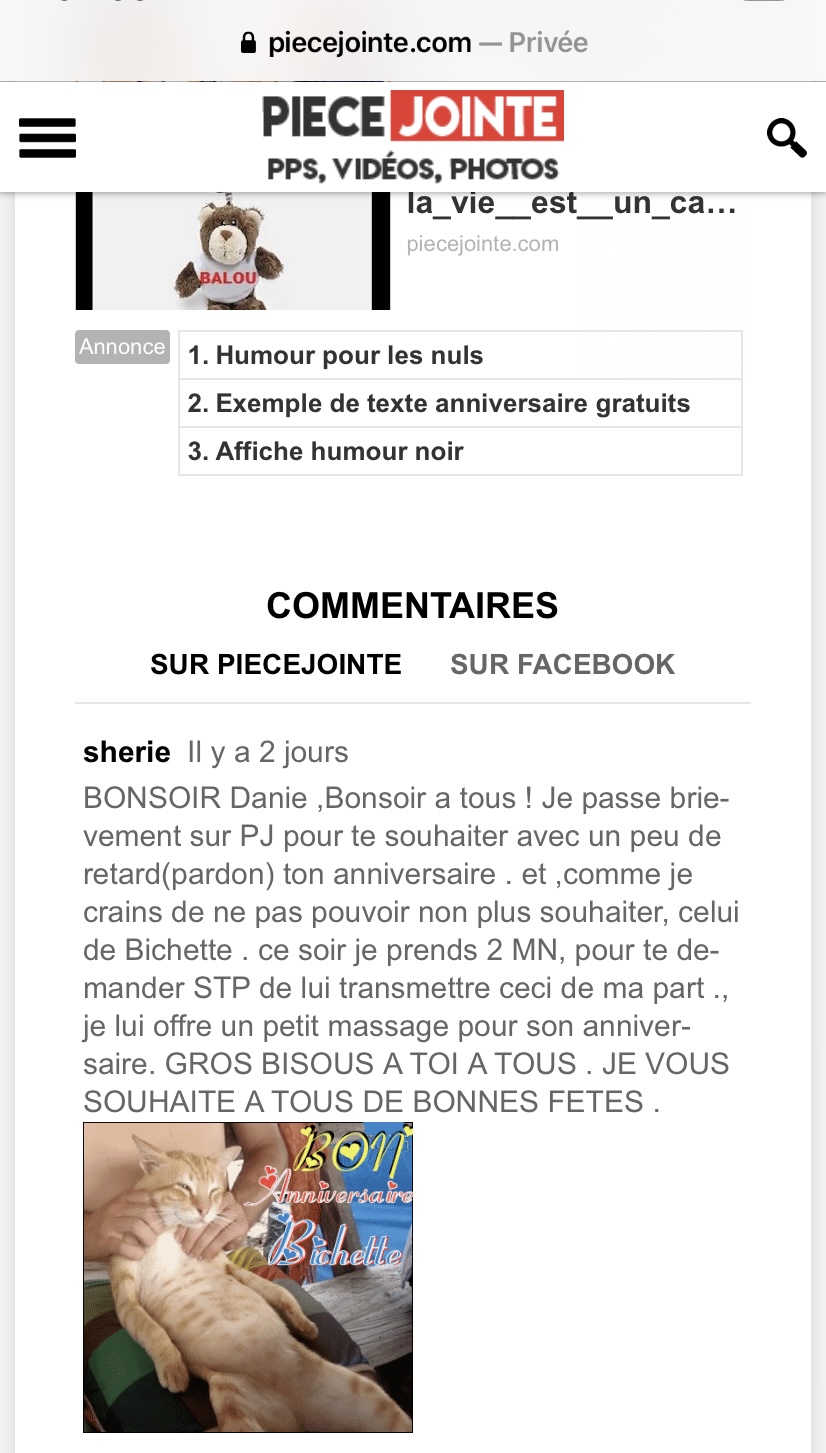Tap the piecejointe.com address bar

coord(413,43)
